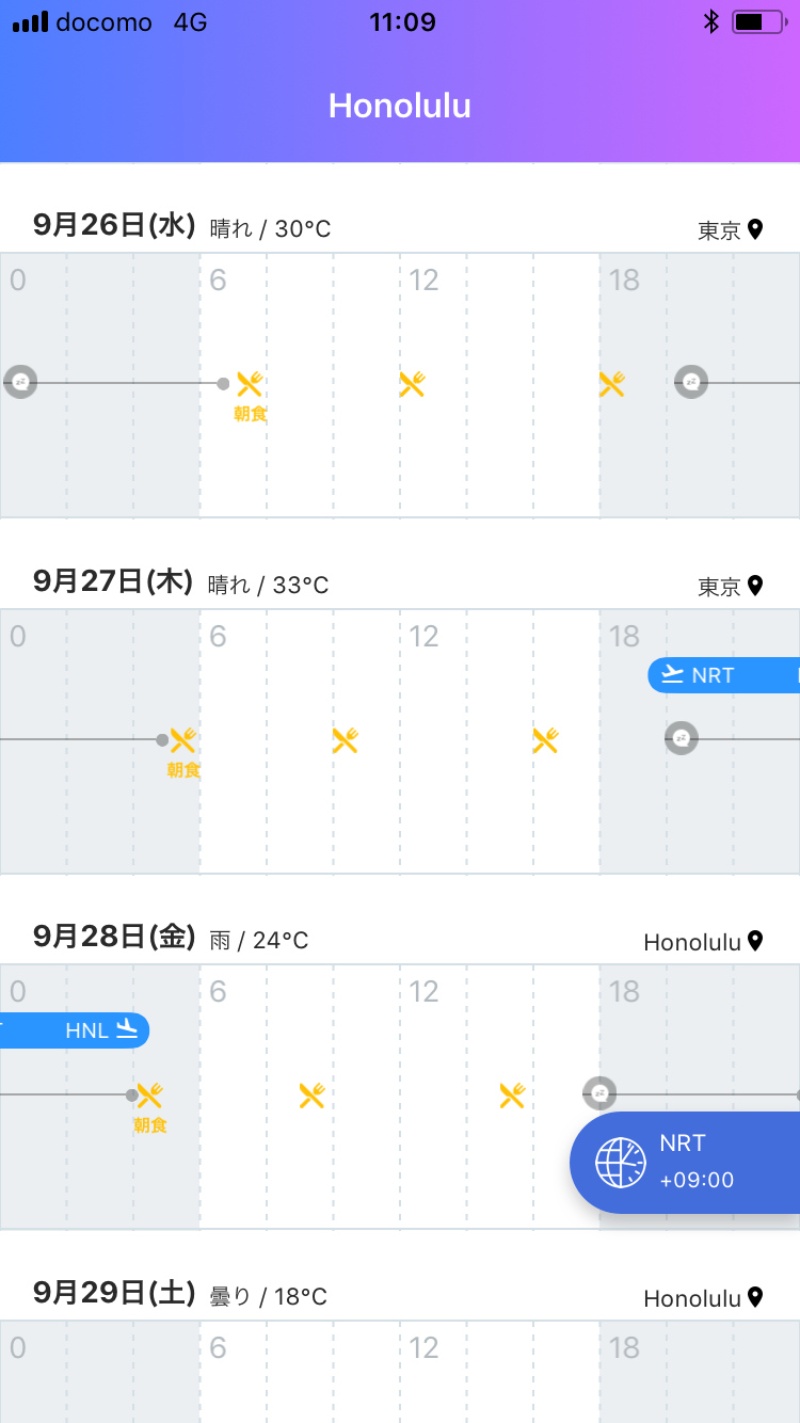Tap the noon meal marker on 9月26日
Screen dimensions: 800x1423
412,383
